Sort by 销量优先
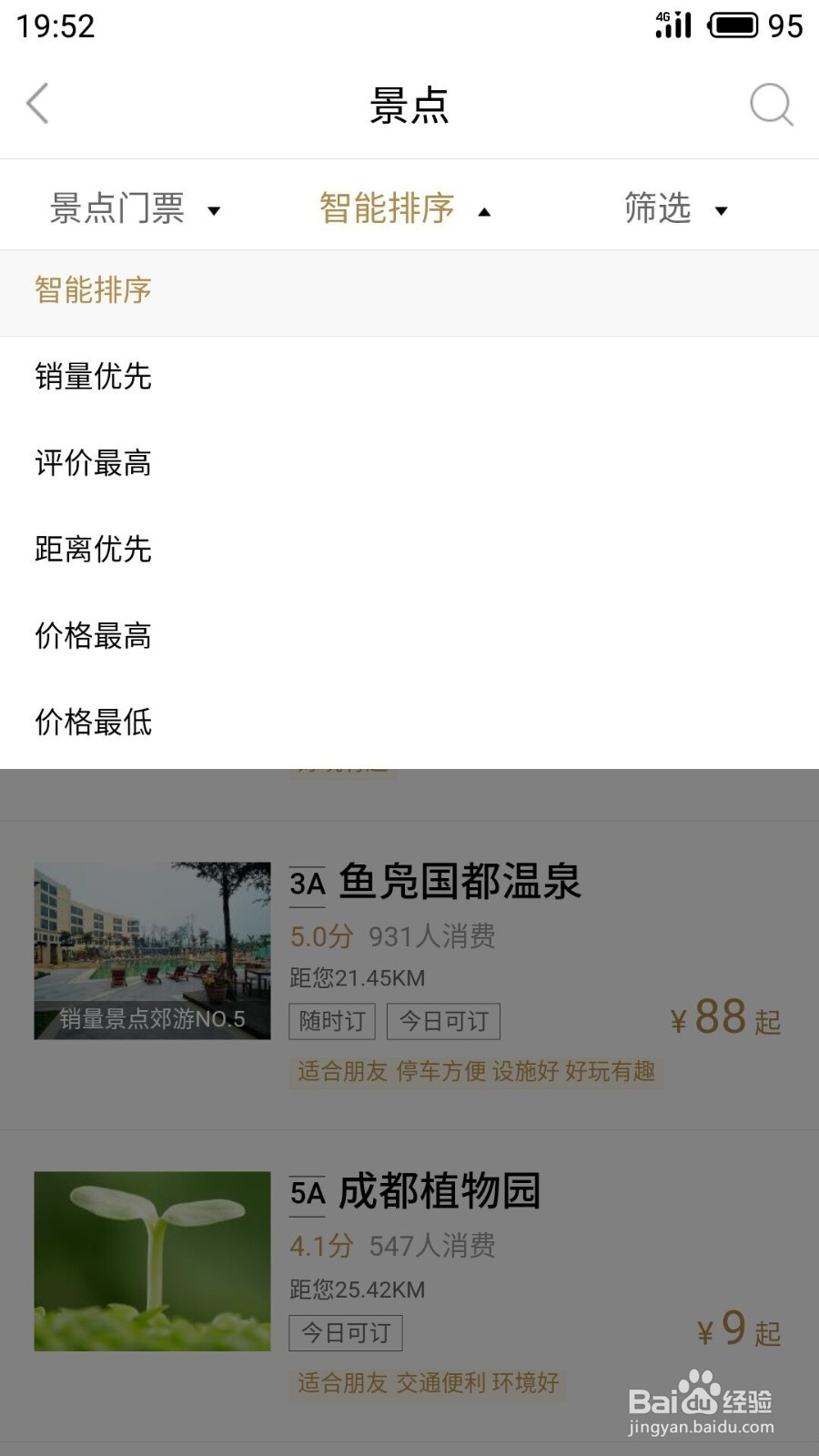Image resolution: width=819 pixels, height=1456 pixels. tap(93, 377)
